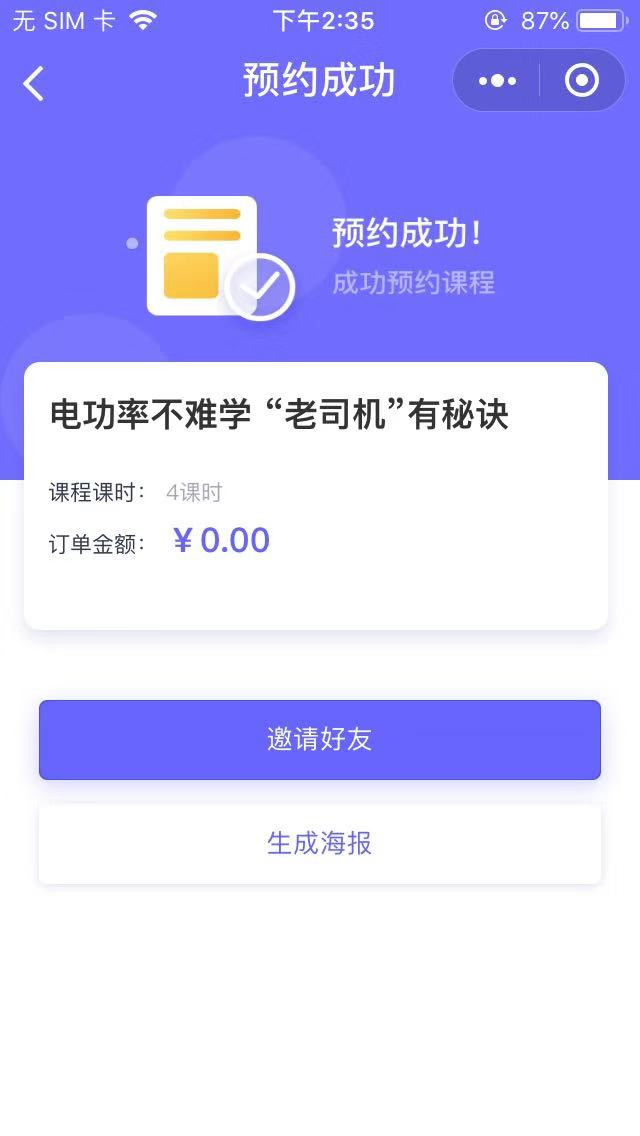Open the 电功率不难学 course card
Image resolution: width=640 pixels, height=1136 pixels.
(316, 496)
